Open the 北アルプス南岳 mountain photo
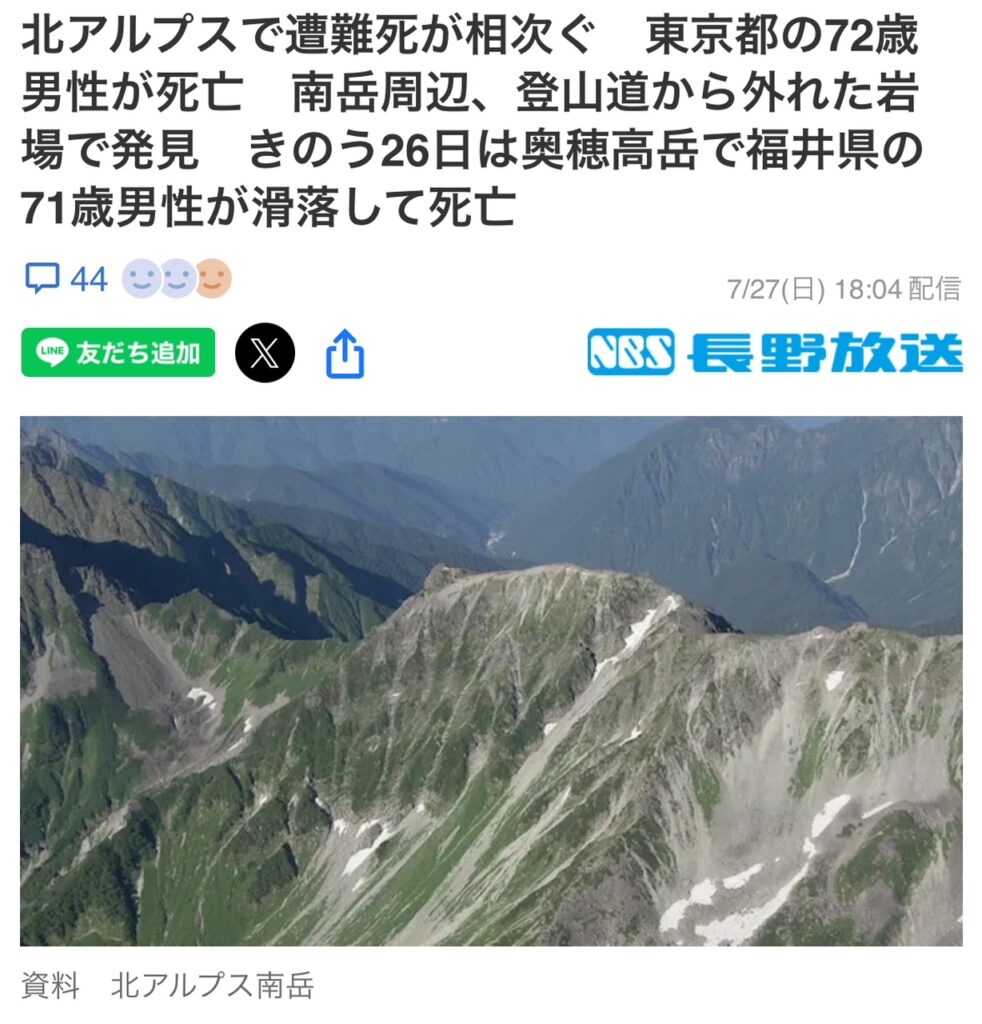Image resolution: width=982 pixels, height=1024 pixels. [x=491, y=680]
